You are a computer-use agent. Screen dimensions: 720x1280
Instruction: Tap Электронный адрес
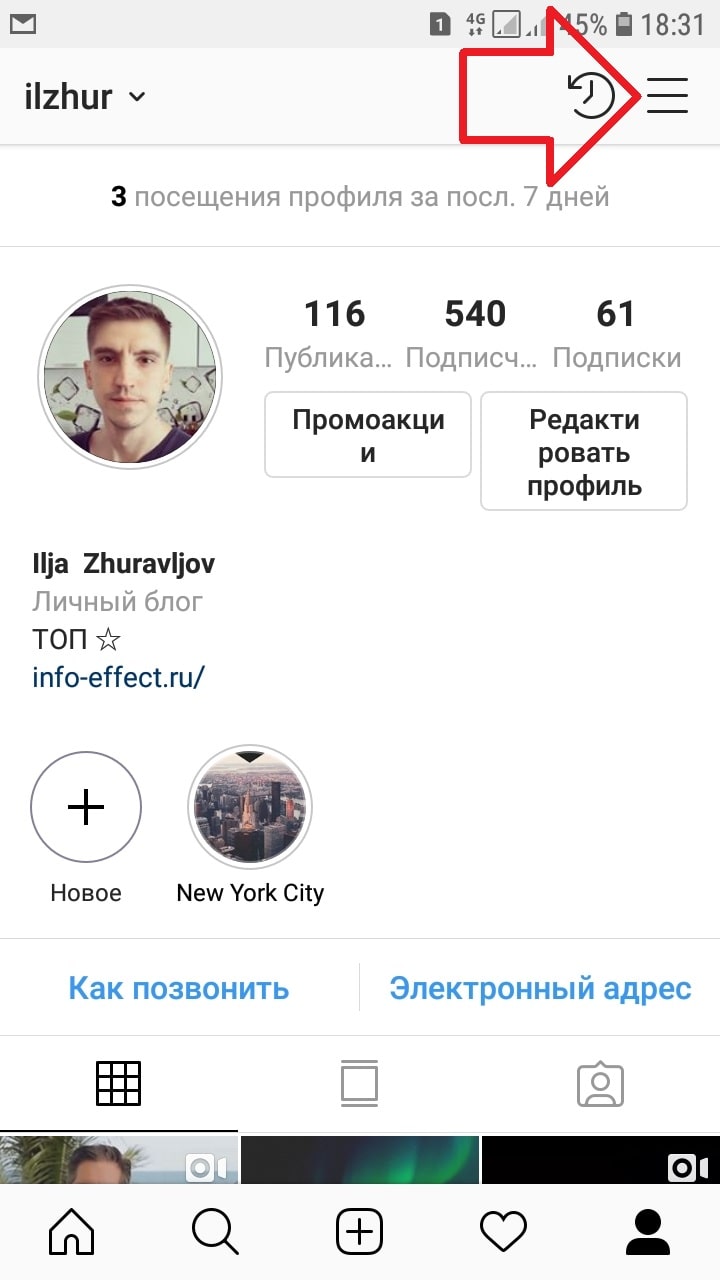[x=540, y=988]
